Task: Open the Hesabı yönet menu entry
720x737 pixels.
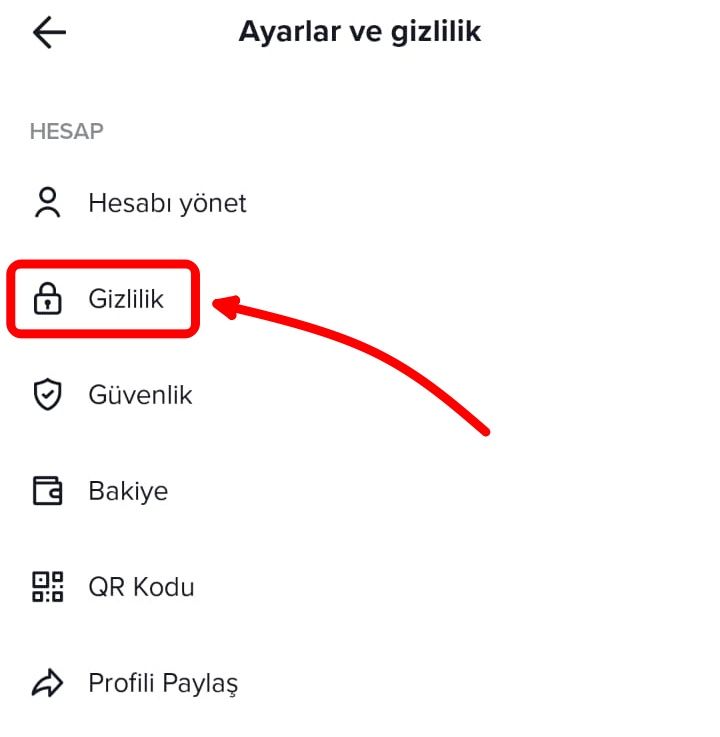Action: coord(167,202)
